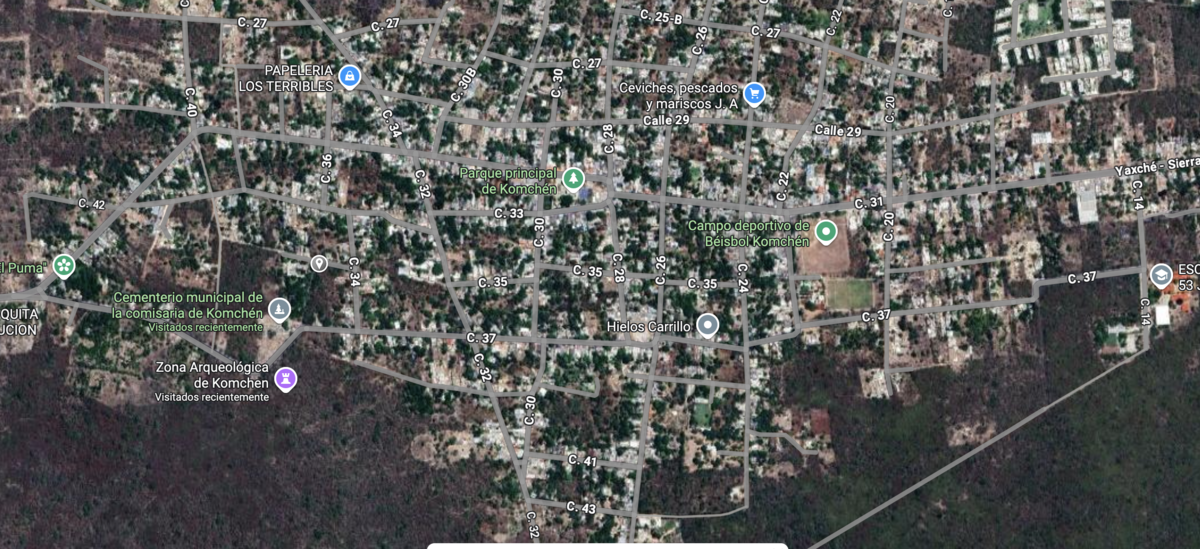View Zona Arqueológica de Komchen marker
Screen dimensions: 1200x549
(286, 378)
